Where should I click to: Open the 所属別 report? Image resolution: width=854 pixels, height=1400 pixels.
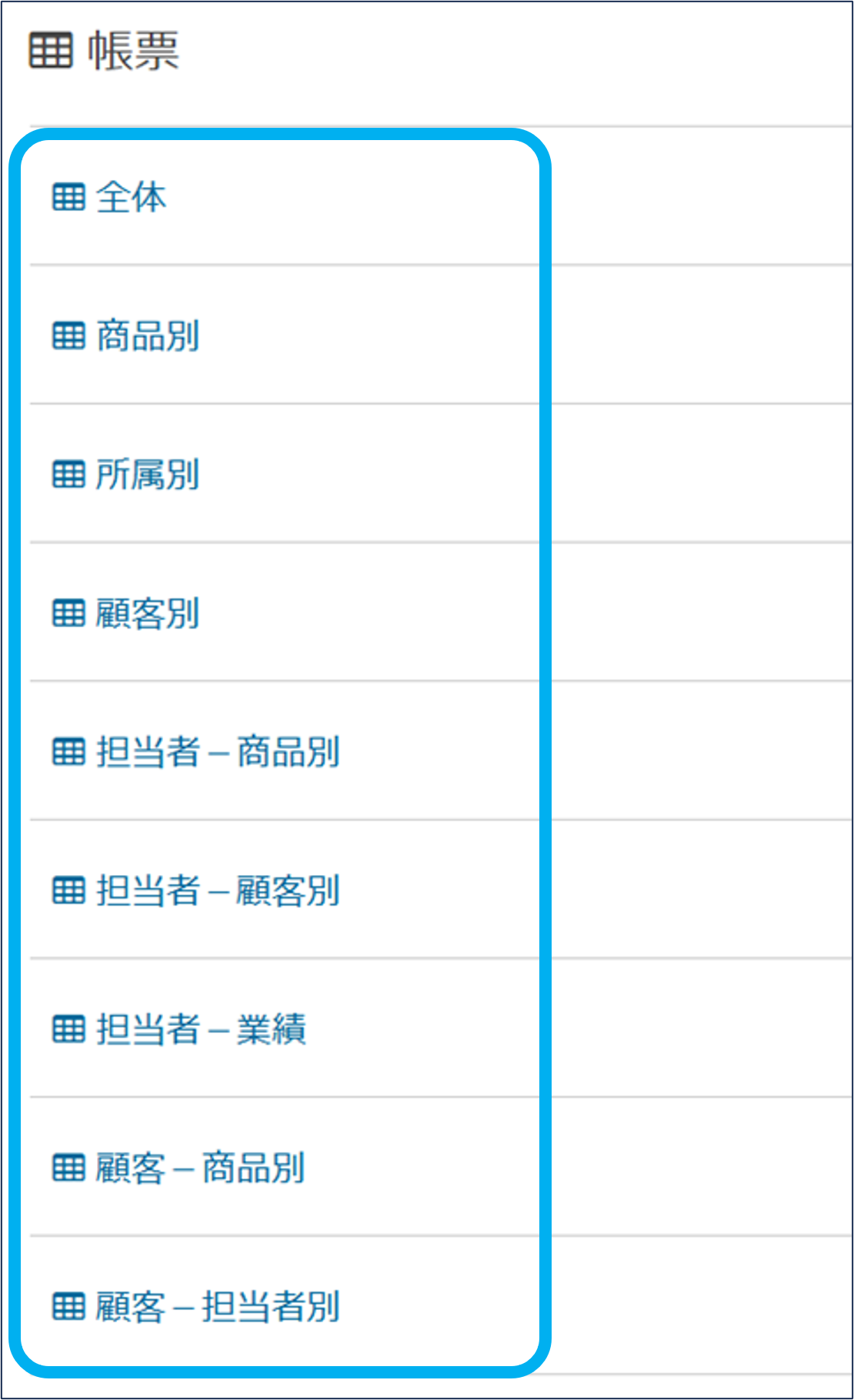click(x=146, y=475)
